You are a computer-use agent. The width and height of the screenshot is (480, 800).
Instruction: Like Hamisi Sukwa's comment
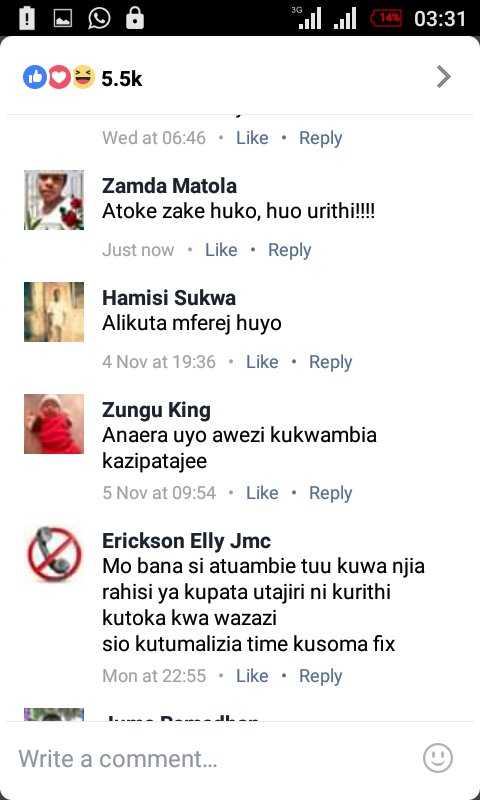point(262,362)
